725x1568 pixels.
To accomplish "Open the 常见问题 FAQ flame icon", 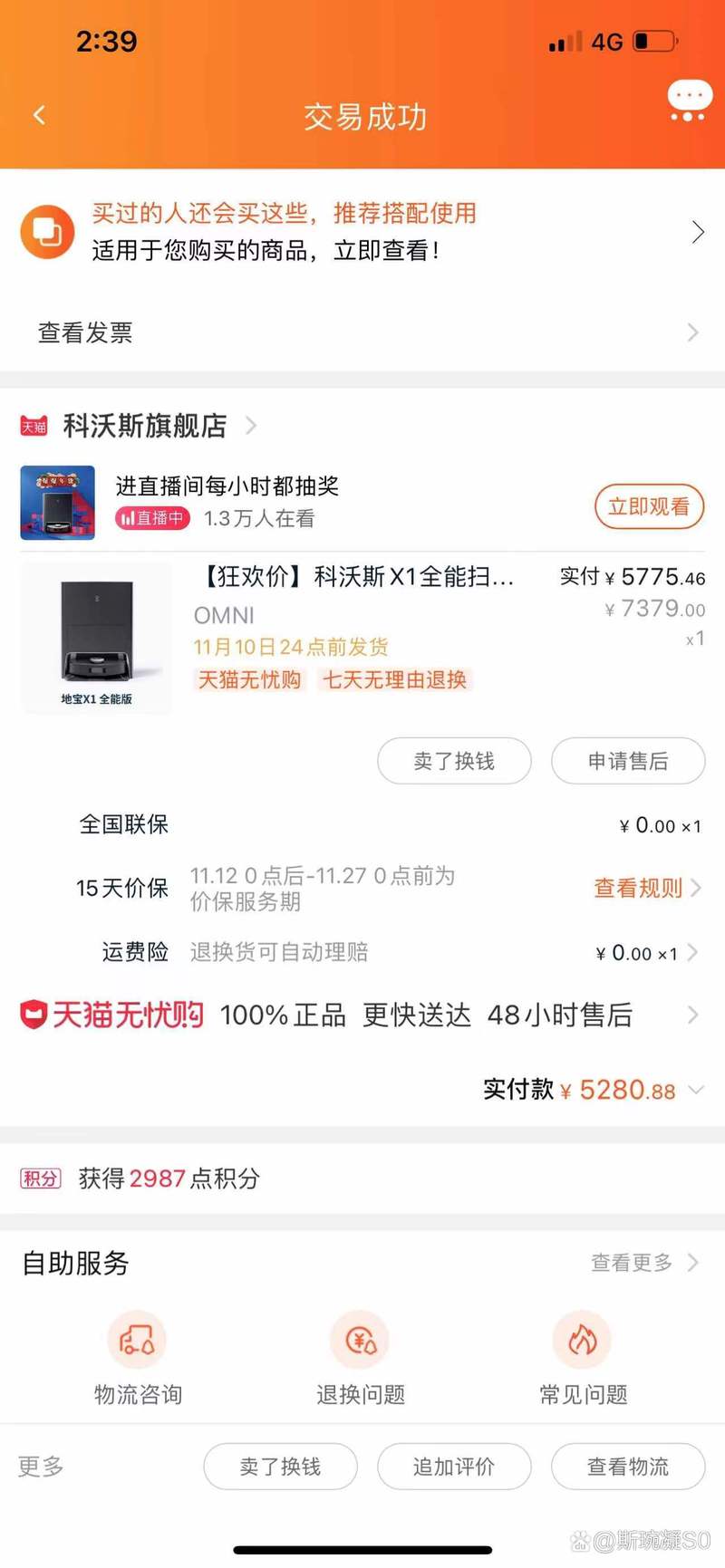I will [583, 1340].
